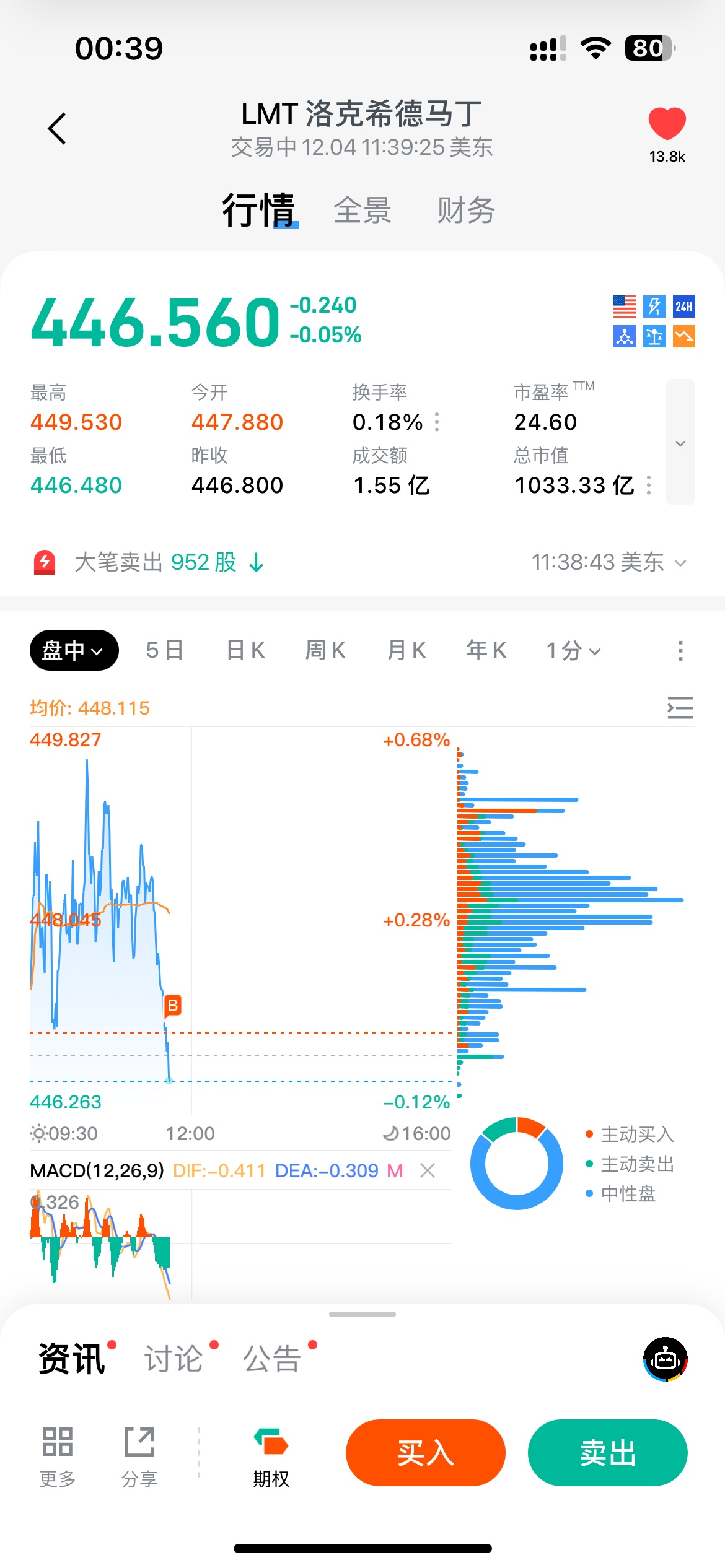Switch to the 公告 section
725x1568 pixels.
pyautogui.click(x=272, y=1359)
